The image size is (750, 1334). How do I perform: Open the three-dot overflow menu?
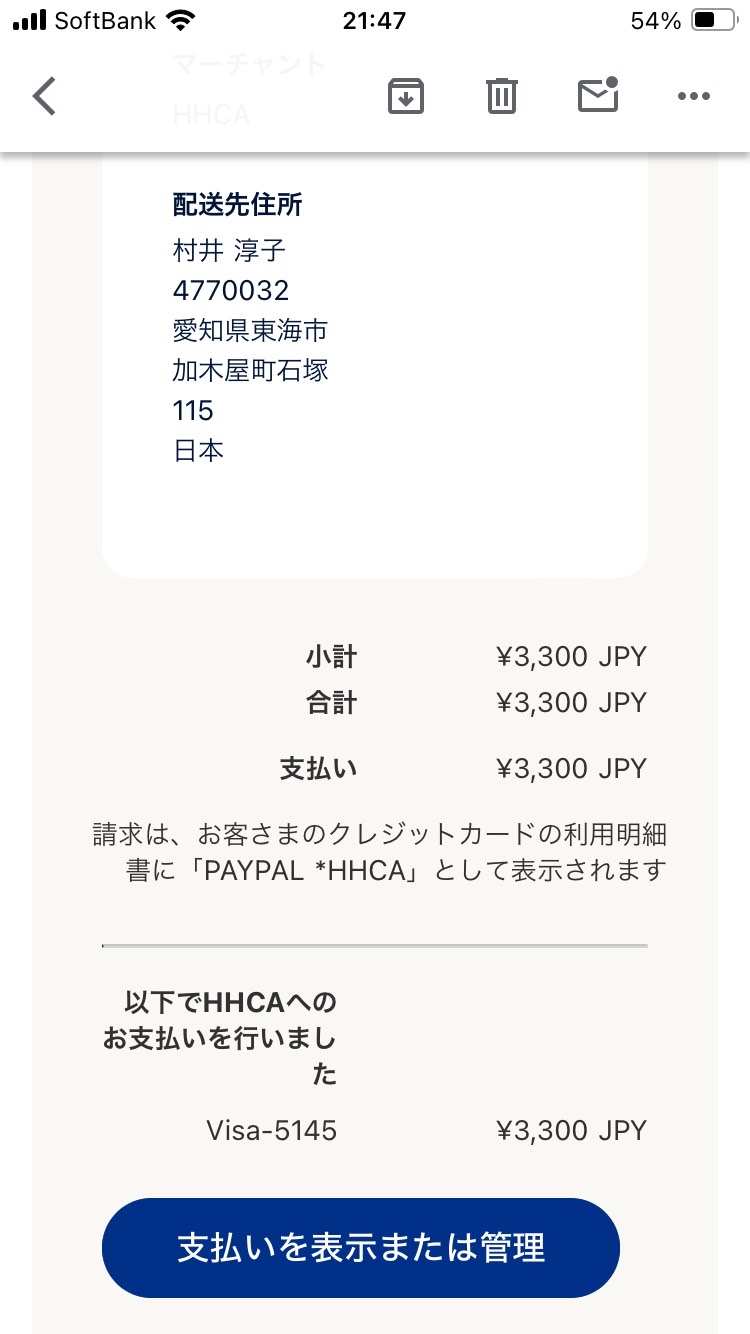click(x=693, y=97)
